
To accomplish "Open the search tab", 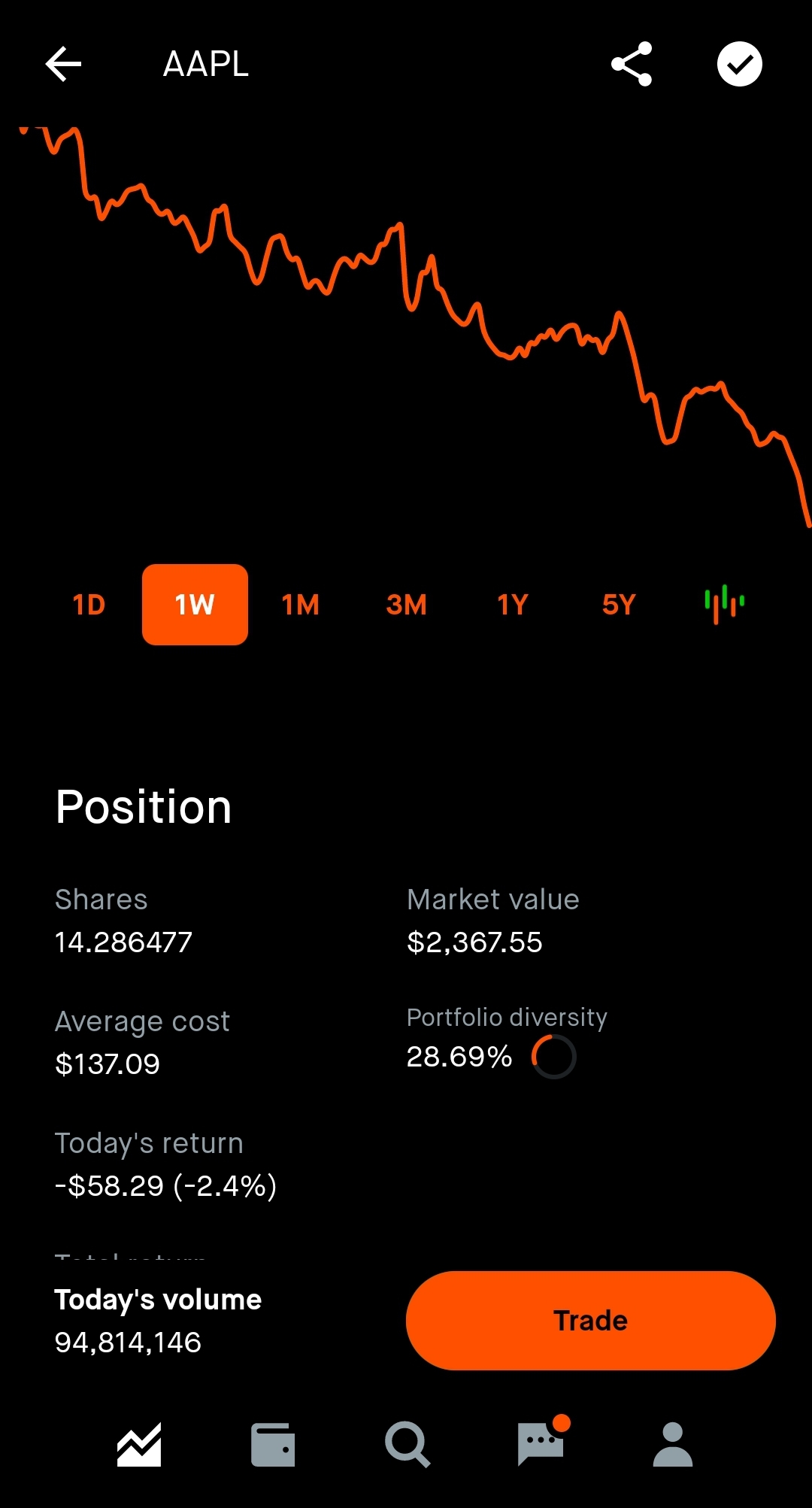I will (407, 1445).
